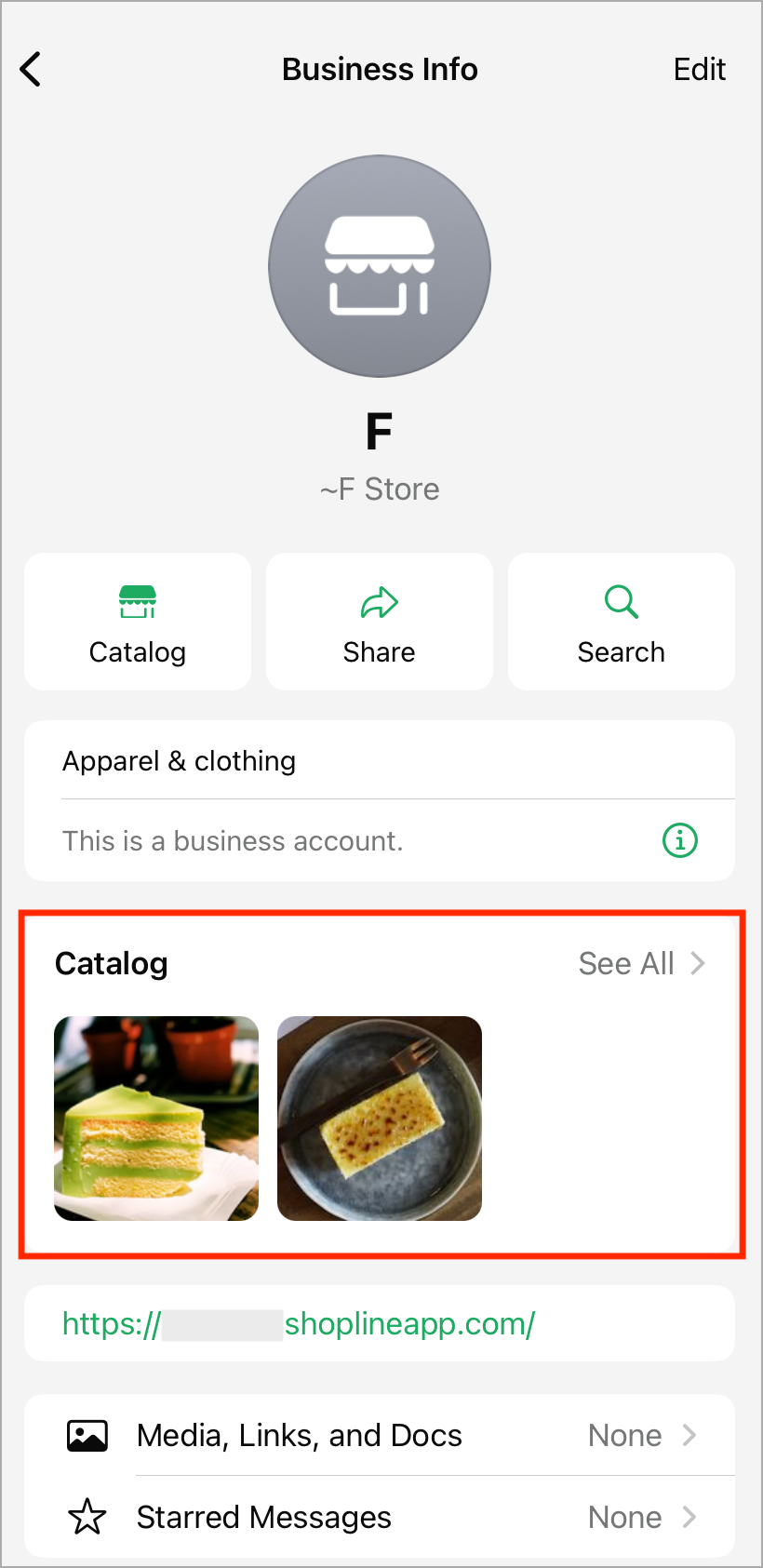Open the business account info icon
The height and width of the screenshot is (1568, 763).
(679, 840)
